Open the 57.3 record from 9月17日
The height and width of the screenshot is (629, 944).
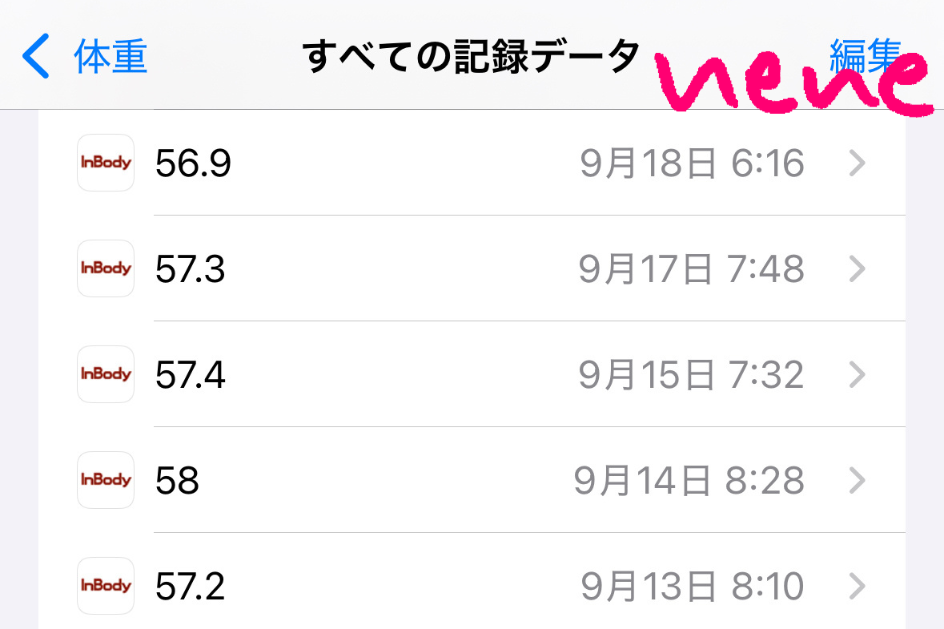coord(472,269)
